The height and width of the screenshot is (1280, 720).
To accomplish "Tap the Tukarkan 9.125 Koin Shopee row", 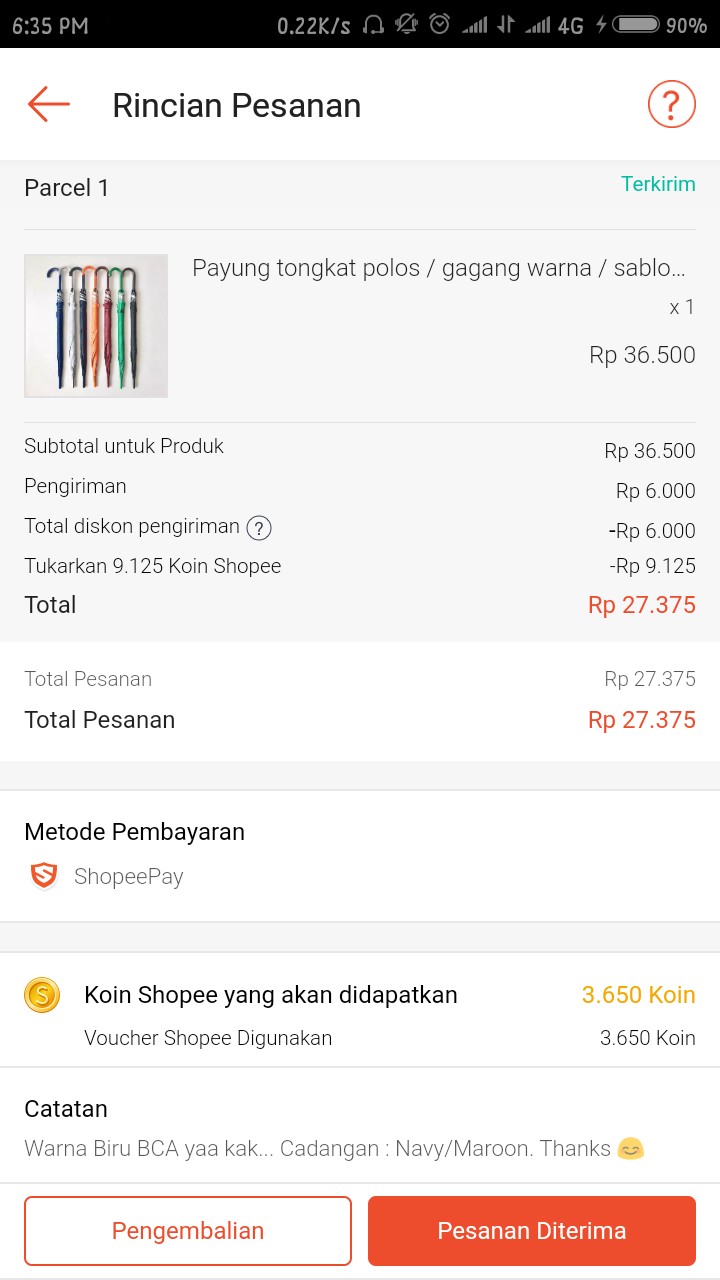I will point(152,565).
